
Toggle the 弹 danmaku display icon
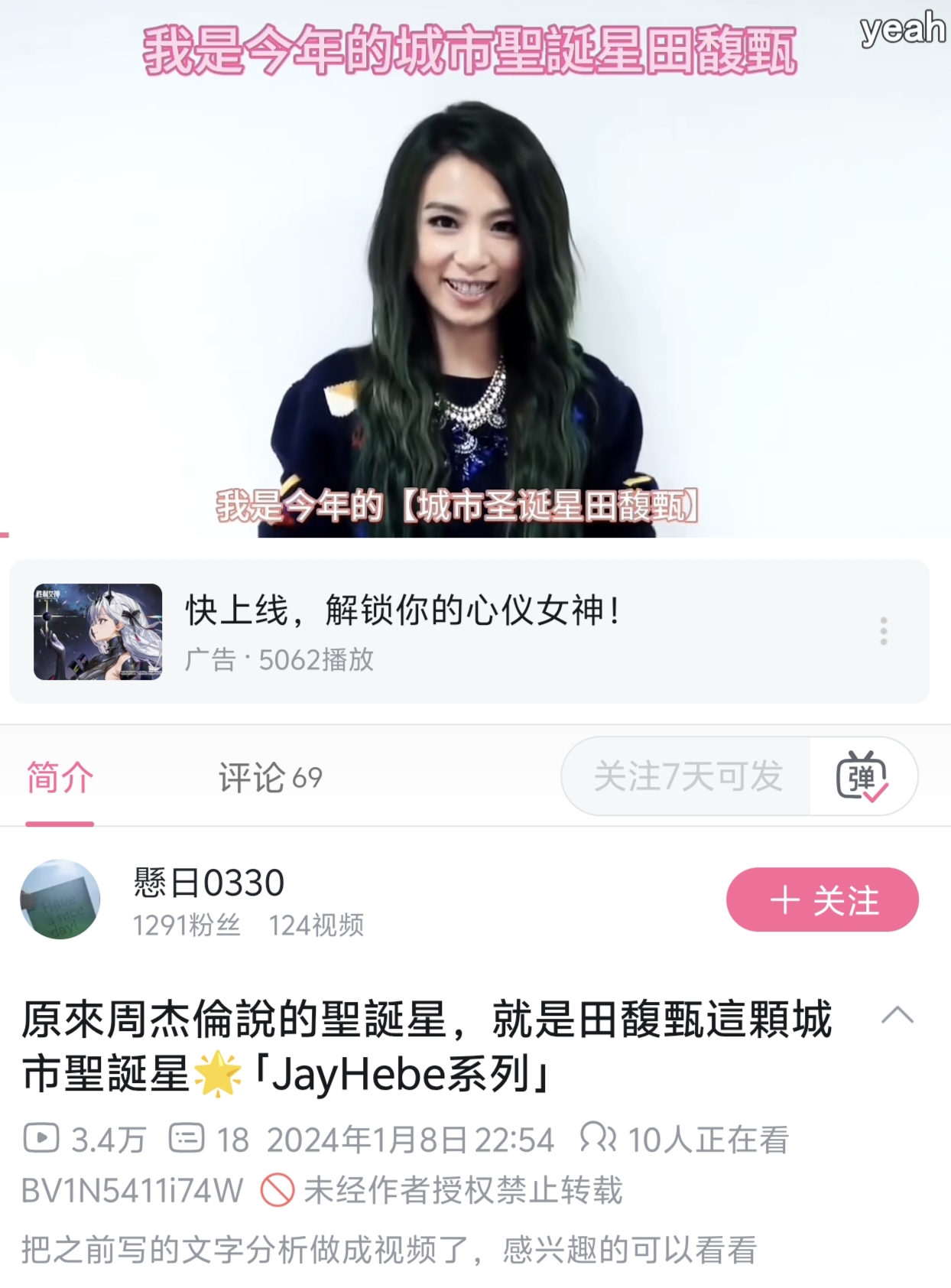click(x=862, y=776)
